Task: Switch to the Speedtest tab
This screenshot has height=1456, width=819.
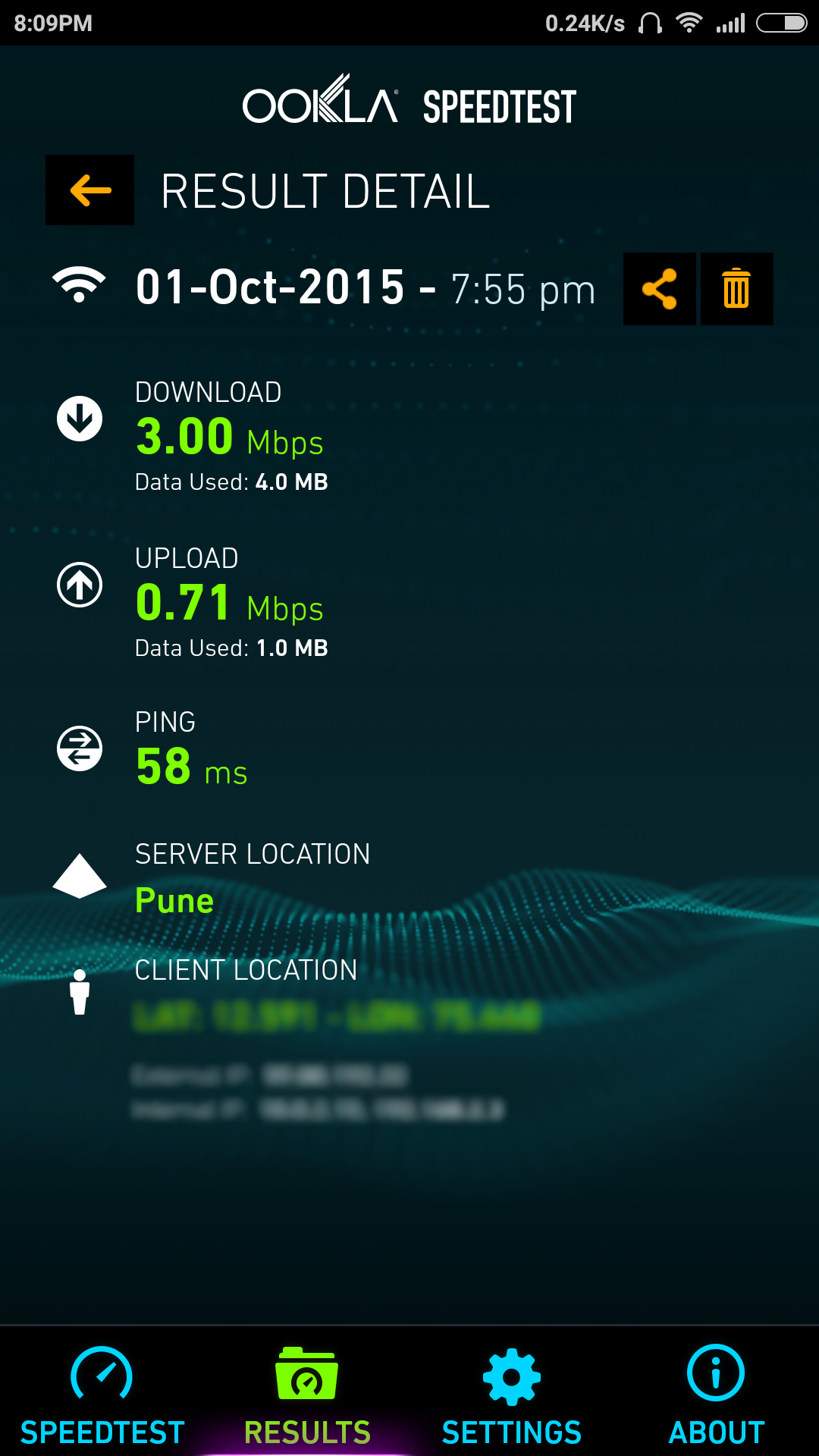Action: (102, 1395)
